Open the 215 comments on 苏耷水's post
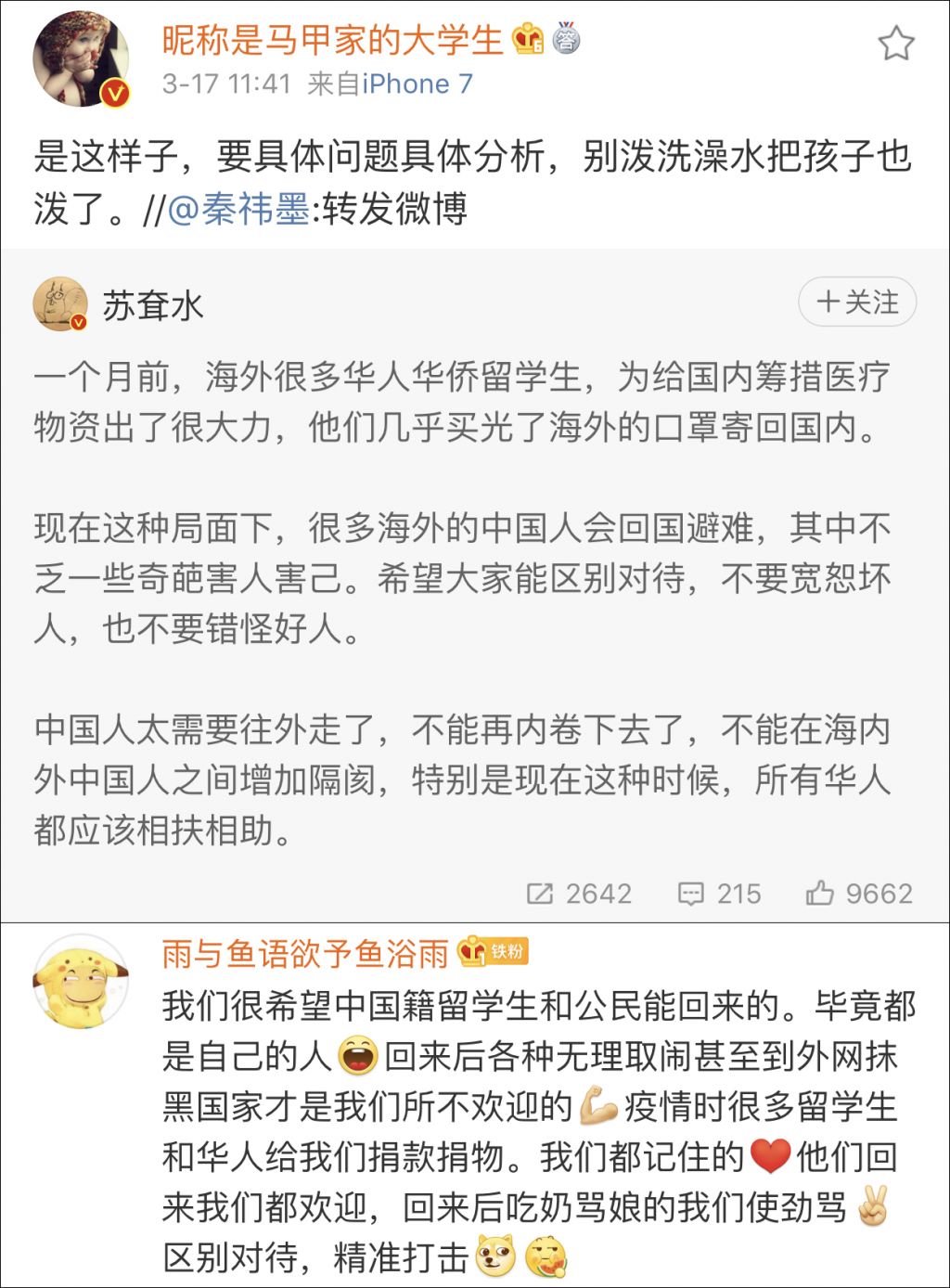The width and height of the screenshot is (950, 1288). (720, 894)
